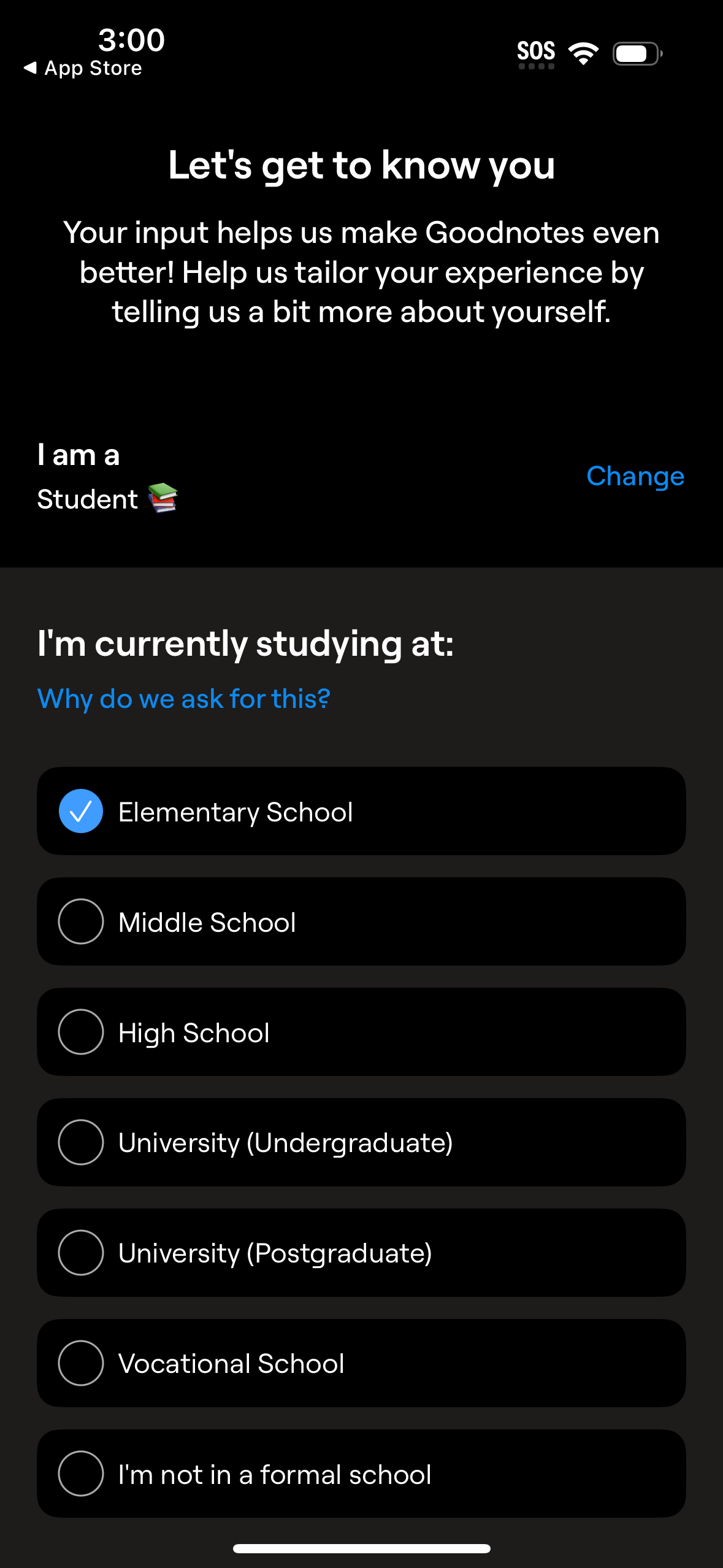Choose Middle School as study level

[x=361, y=921]
